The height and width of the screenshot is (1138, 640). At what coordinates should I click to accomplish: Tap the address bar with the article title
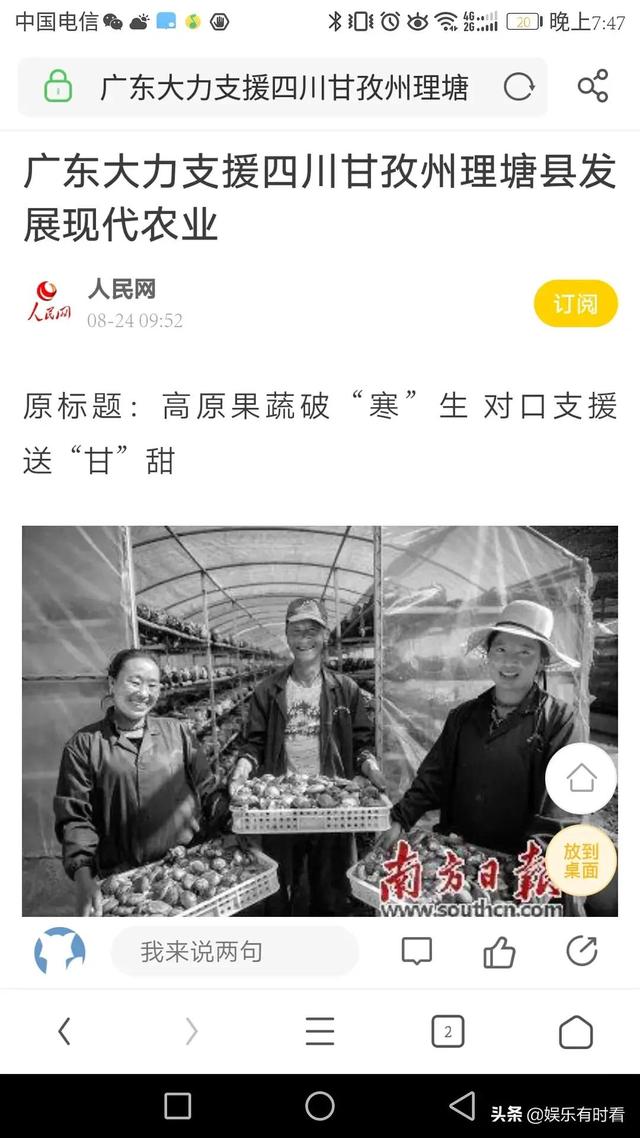click(282, 88)
